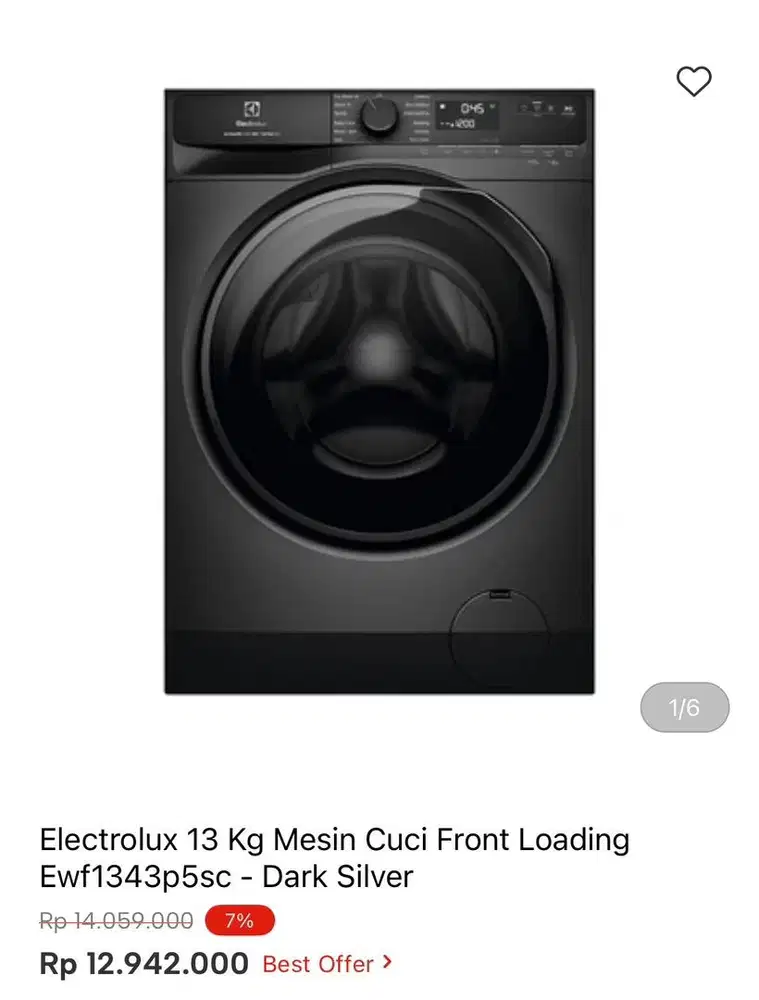
Task: Expand the Best Offer details via its arrow
Action: [385, 964]
